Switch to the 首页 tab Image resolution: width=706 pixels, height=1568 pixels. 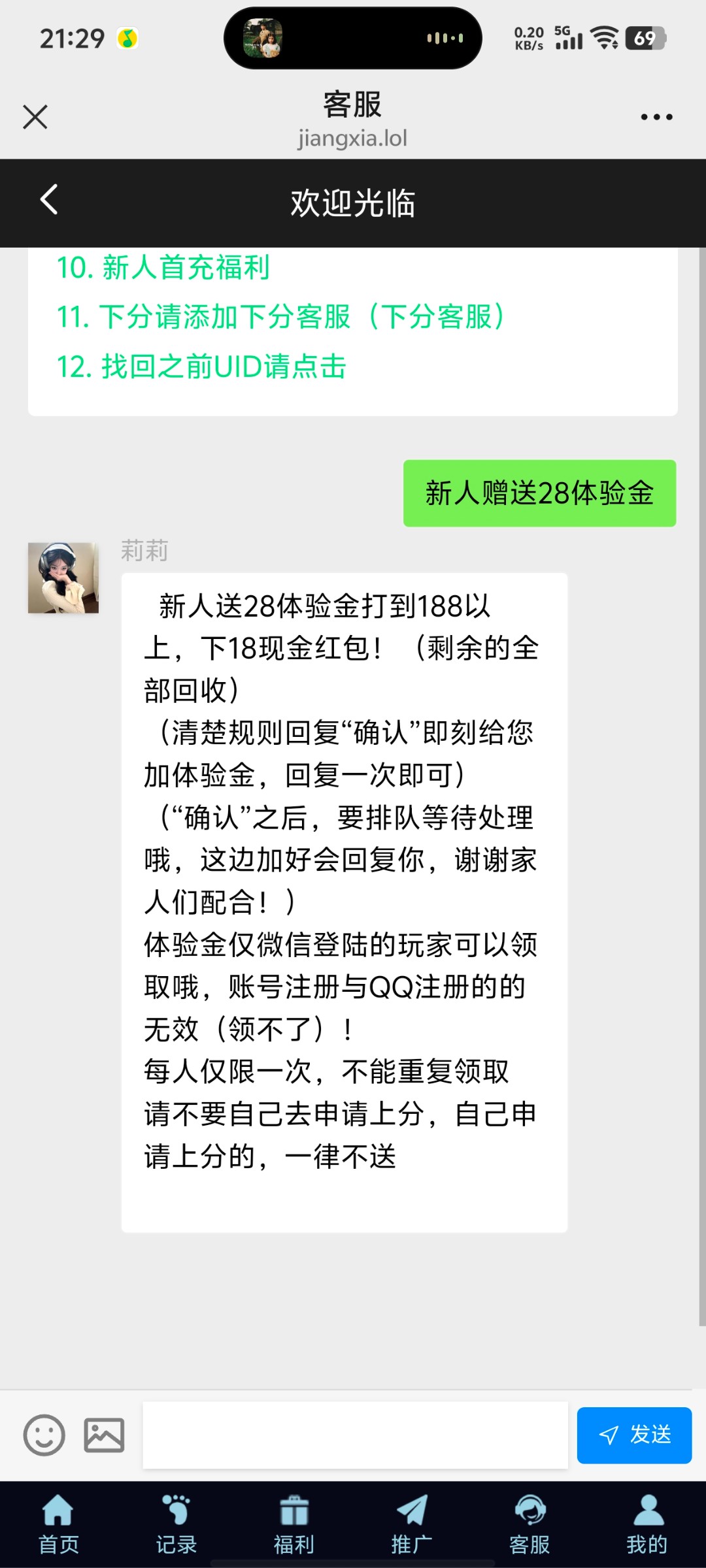[x=59, y=1524]
